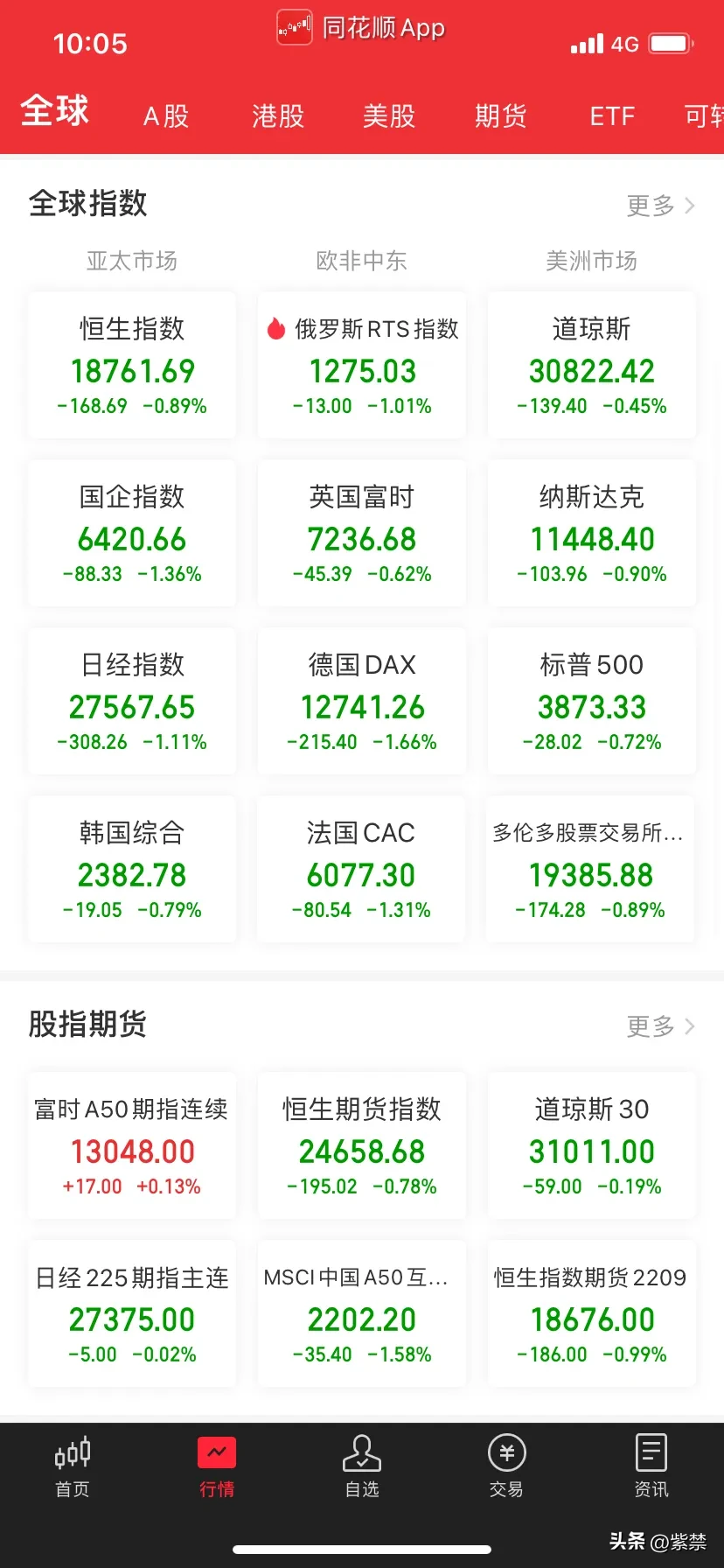Select the 期货 tab

pos(501,115)
